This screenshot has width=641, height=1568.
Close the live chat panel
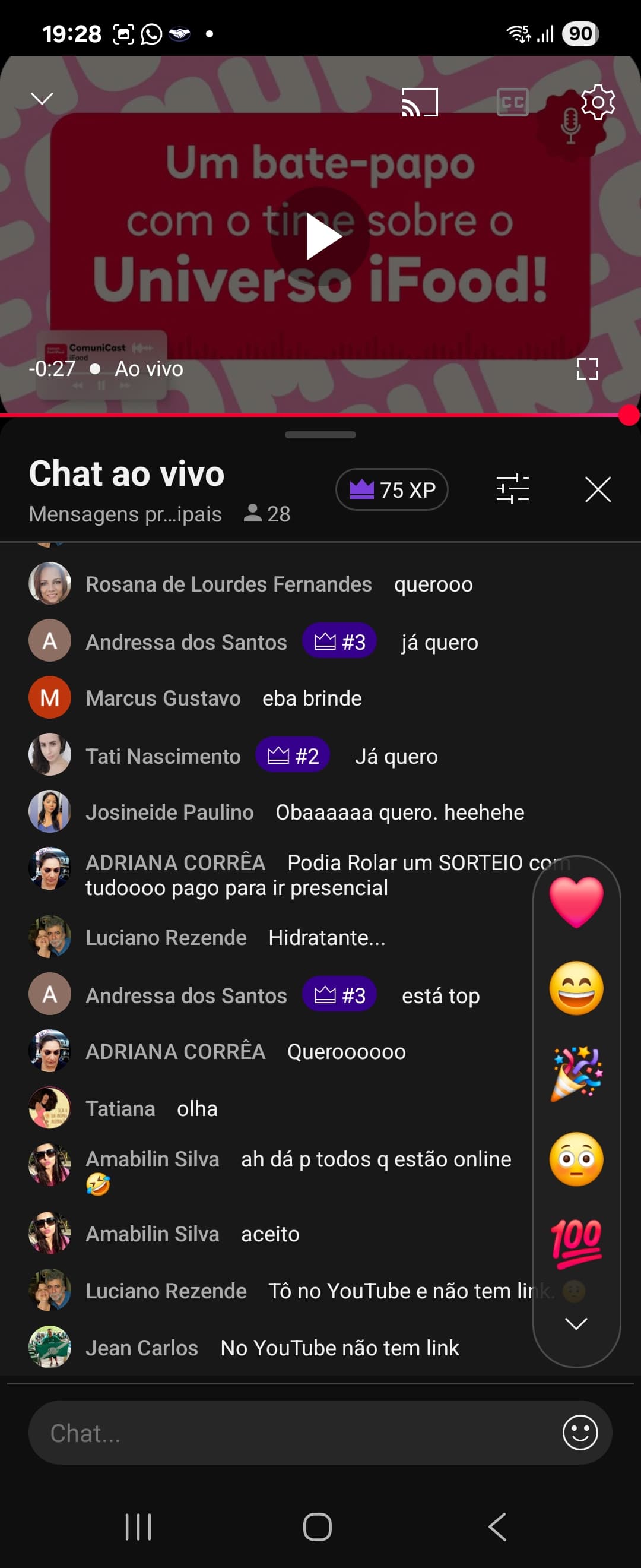pyautogui.click(x=598, y=489)
